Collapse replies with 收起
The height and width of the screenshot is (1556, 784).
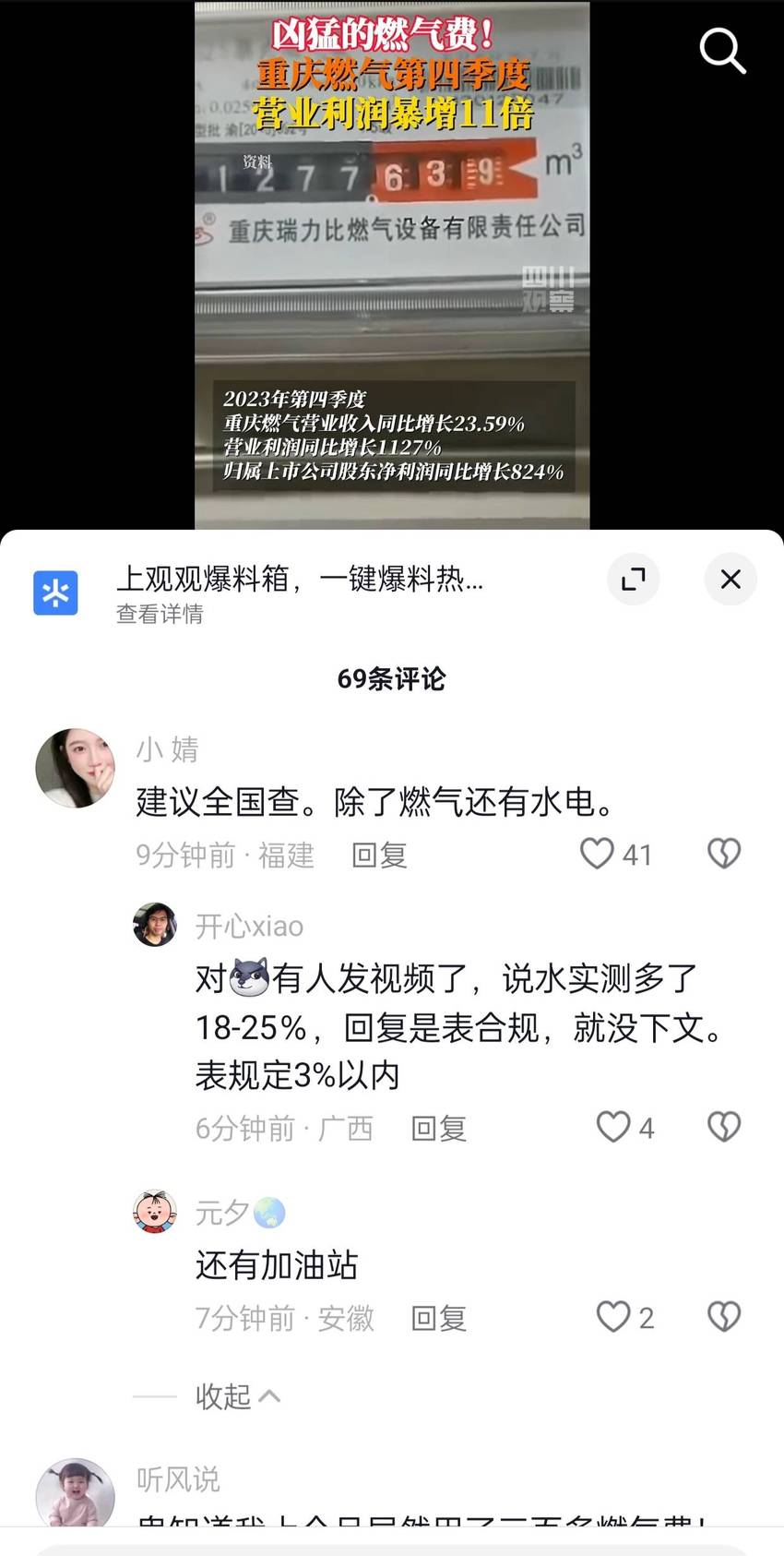[238, 1396]
